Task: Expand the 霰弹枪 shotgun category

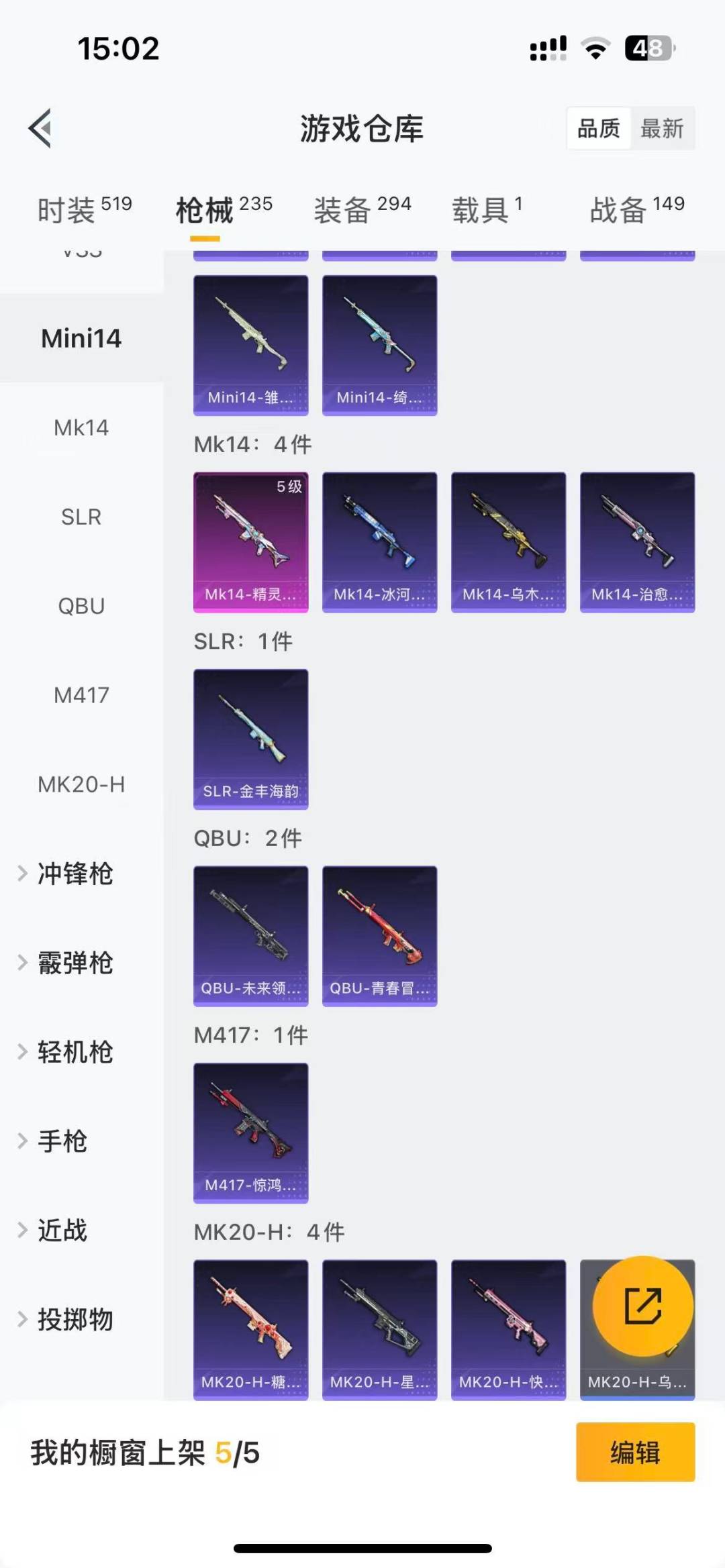Action: (75, 963)
